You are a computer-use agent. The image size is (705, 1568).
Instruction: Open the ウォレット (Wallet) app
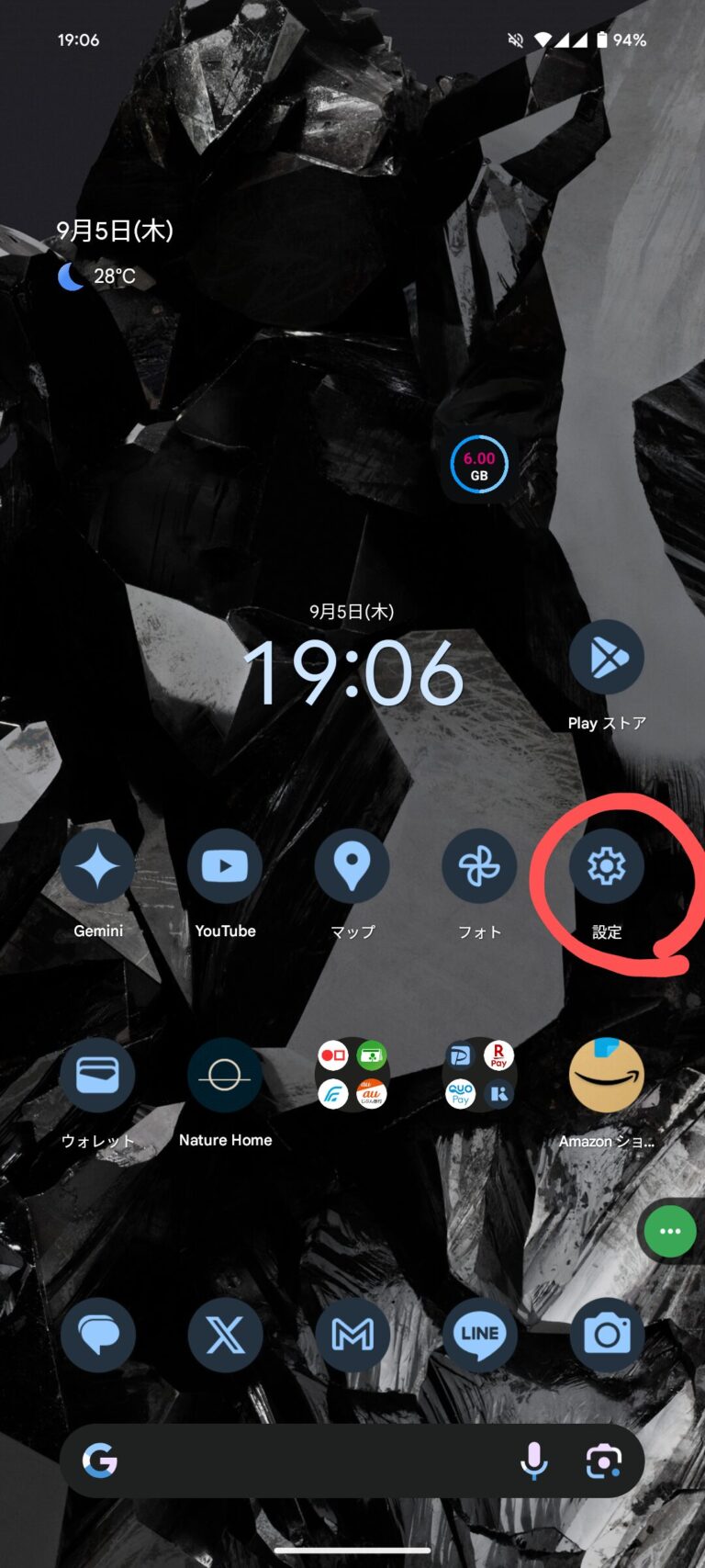tap(98, 1075)
